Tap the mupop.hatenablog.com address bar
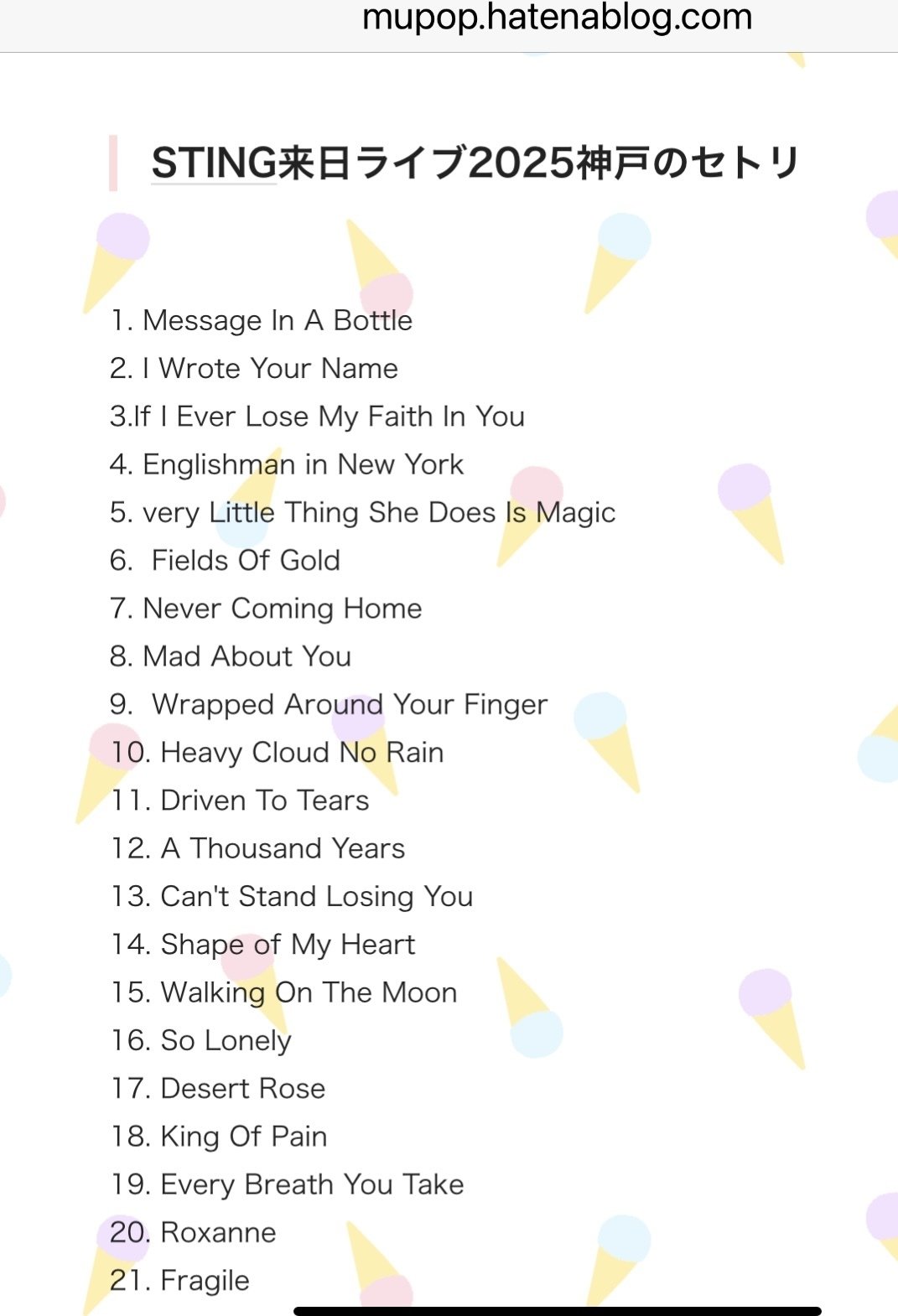Viewport: 898px width, 1316px height. tap(557, 18)
